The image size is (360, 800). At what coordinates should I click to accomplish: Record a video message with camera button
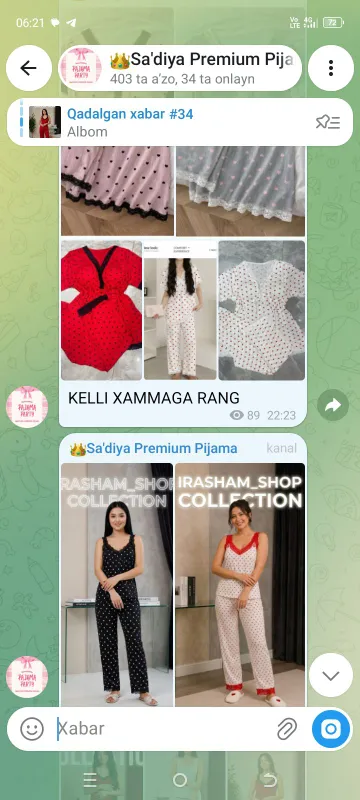coord(331,729)
